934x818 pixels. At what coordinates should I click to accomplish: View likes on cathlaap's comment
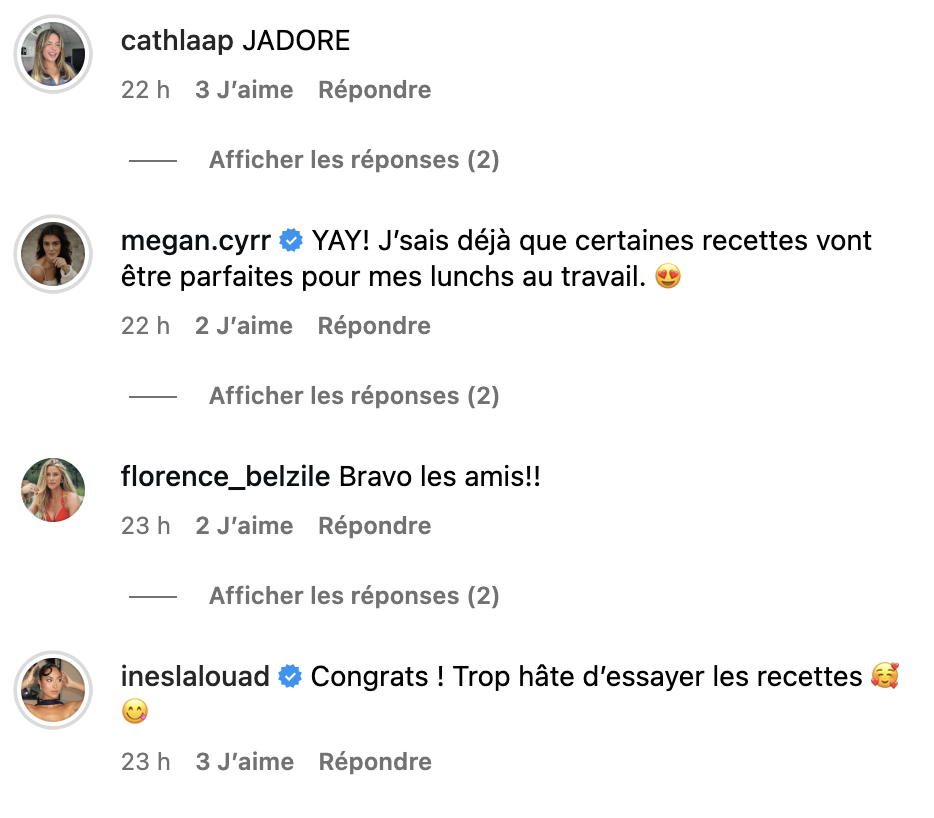(x=244, y=90)
